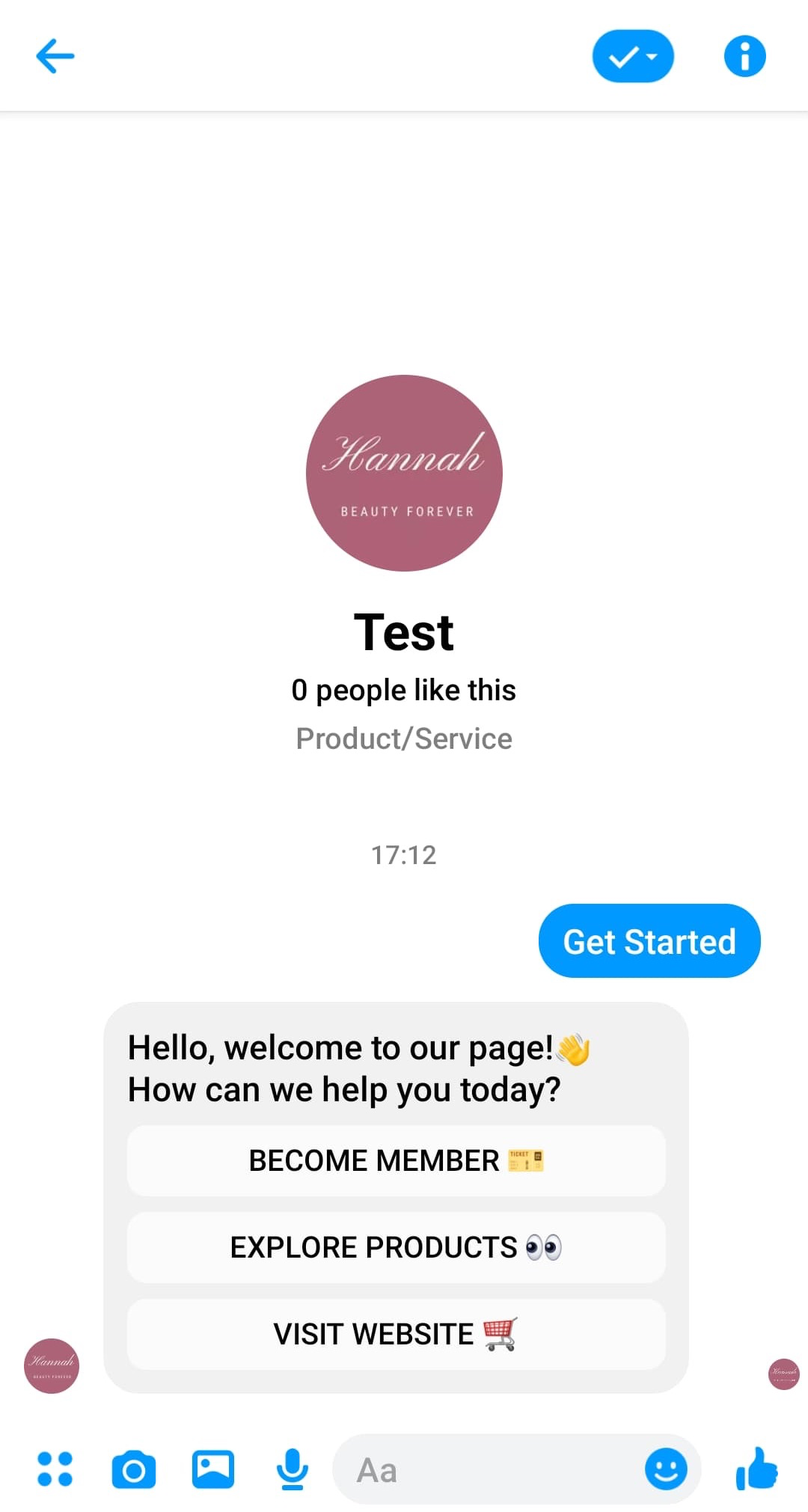808x1512 pixels.
Task: Open the emoji smiley picker
Action: point(666,1469)
